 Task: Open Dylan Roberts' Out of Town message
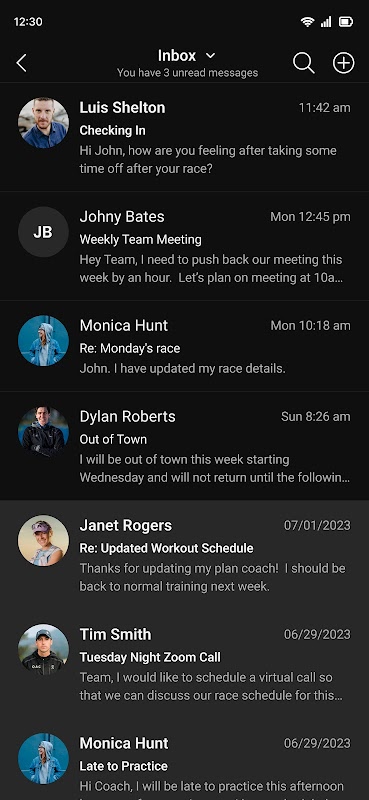coord(184,446)
